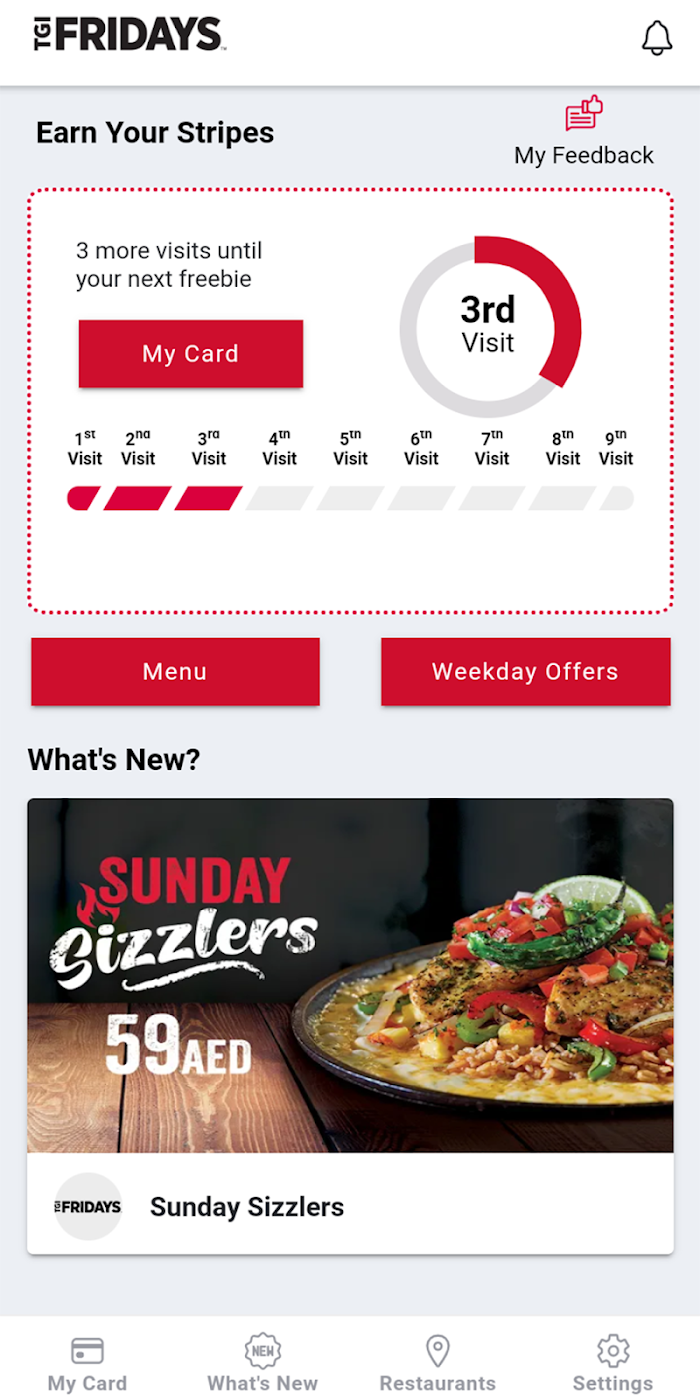Go to the Restaurants tab
This screenshot has height=1400, width=700.
coord(438,1363)
